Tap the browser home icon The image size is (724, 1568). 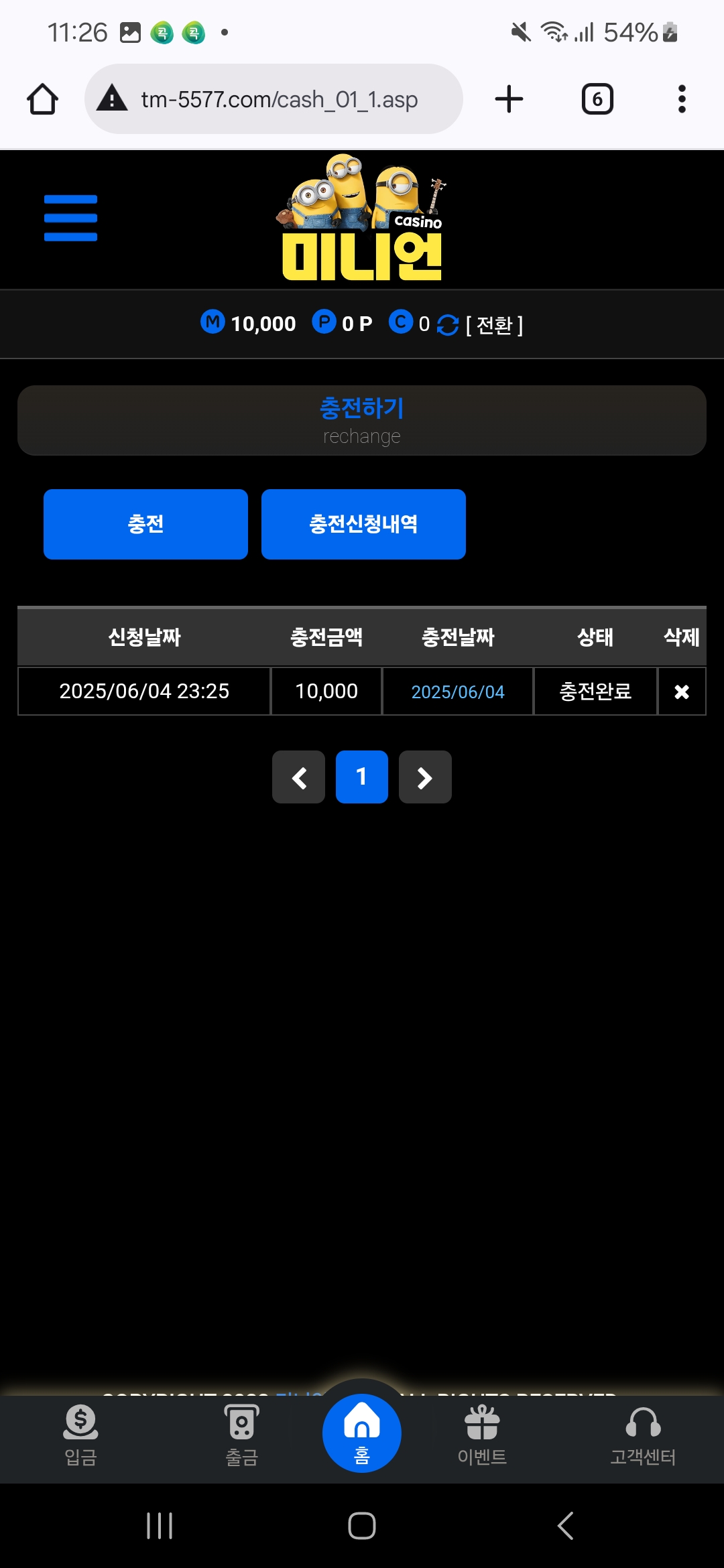pyautogui.click(x=42, y=99)
